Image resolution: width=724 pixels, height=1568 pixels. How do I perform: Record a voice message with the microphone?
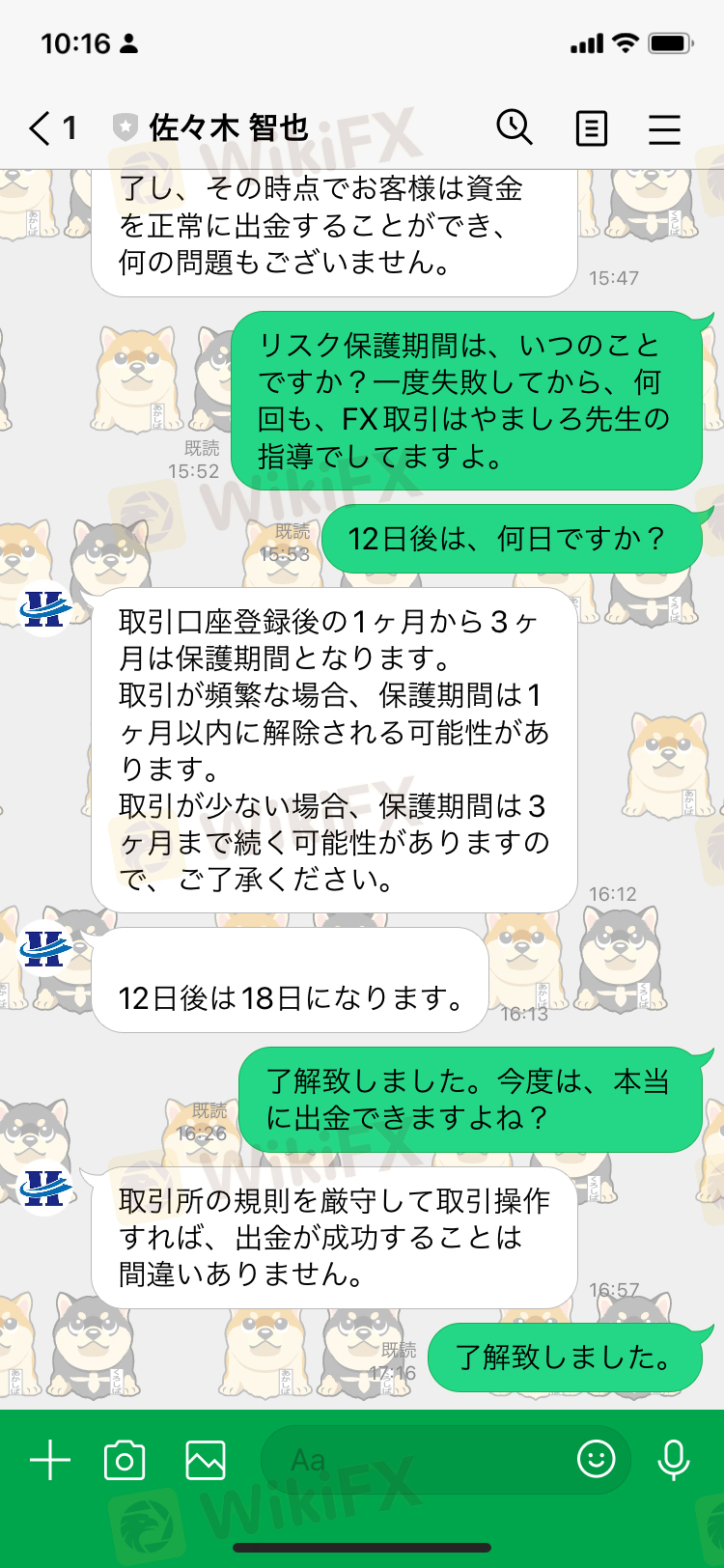tap(673, 1460)
